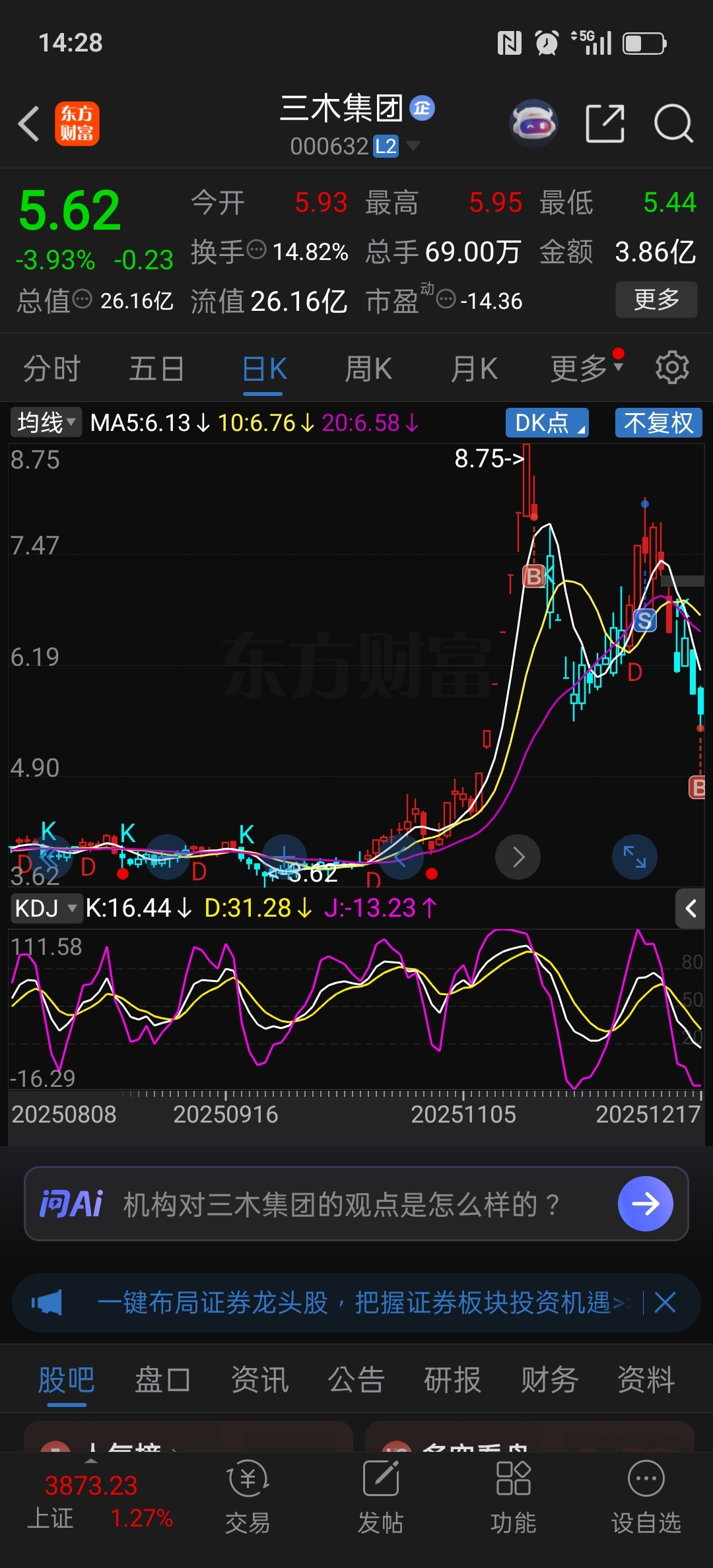This screenshot has width=713, height=1568.
Task: Open the robot AI assistant avatar
Action: (x=534, y=123)
